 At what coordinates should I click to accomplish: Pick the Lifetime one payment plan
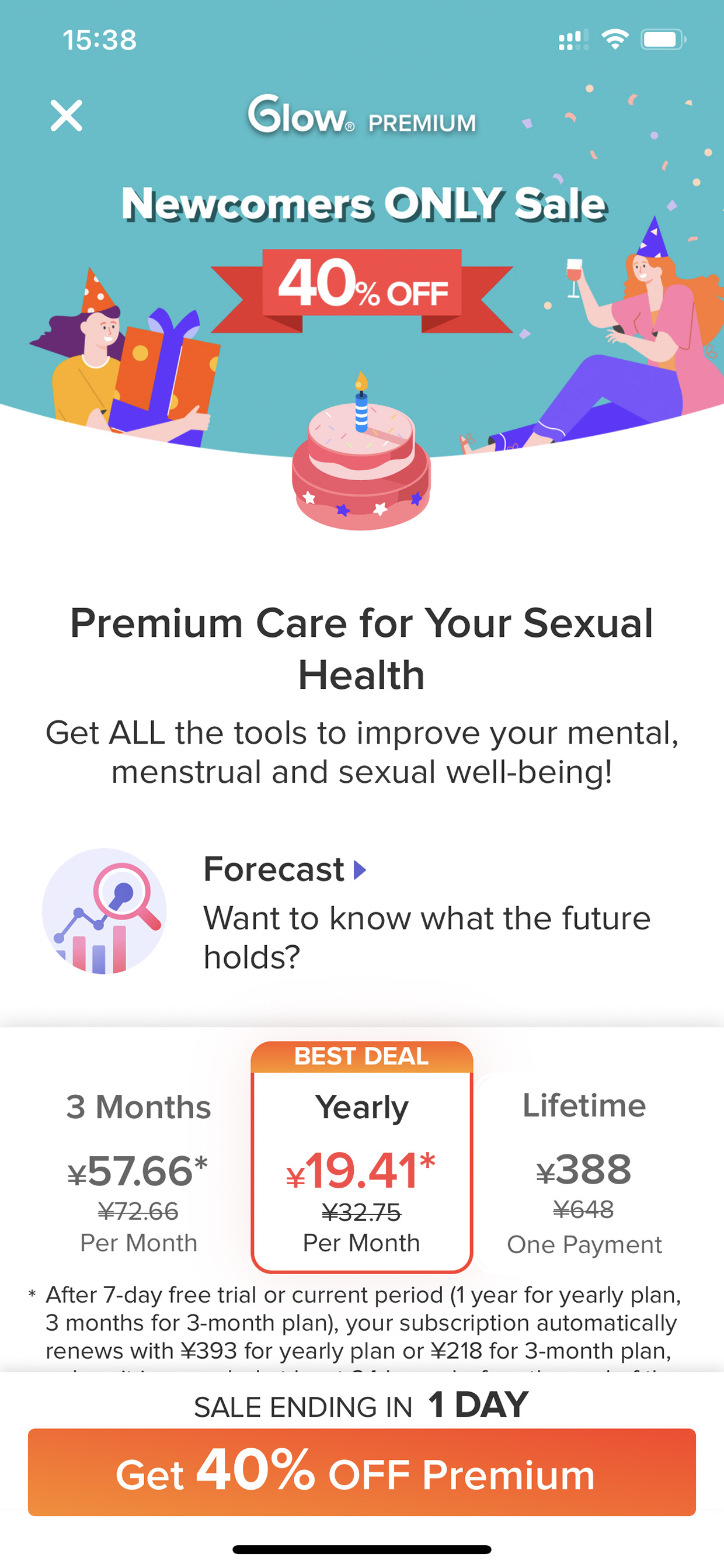pyautogui.click(x=584, y=1172)
